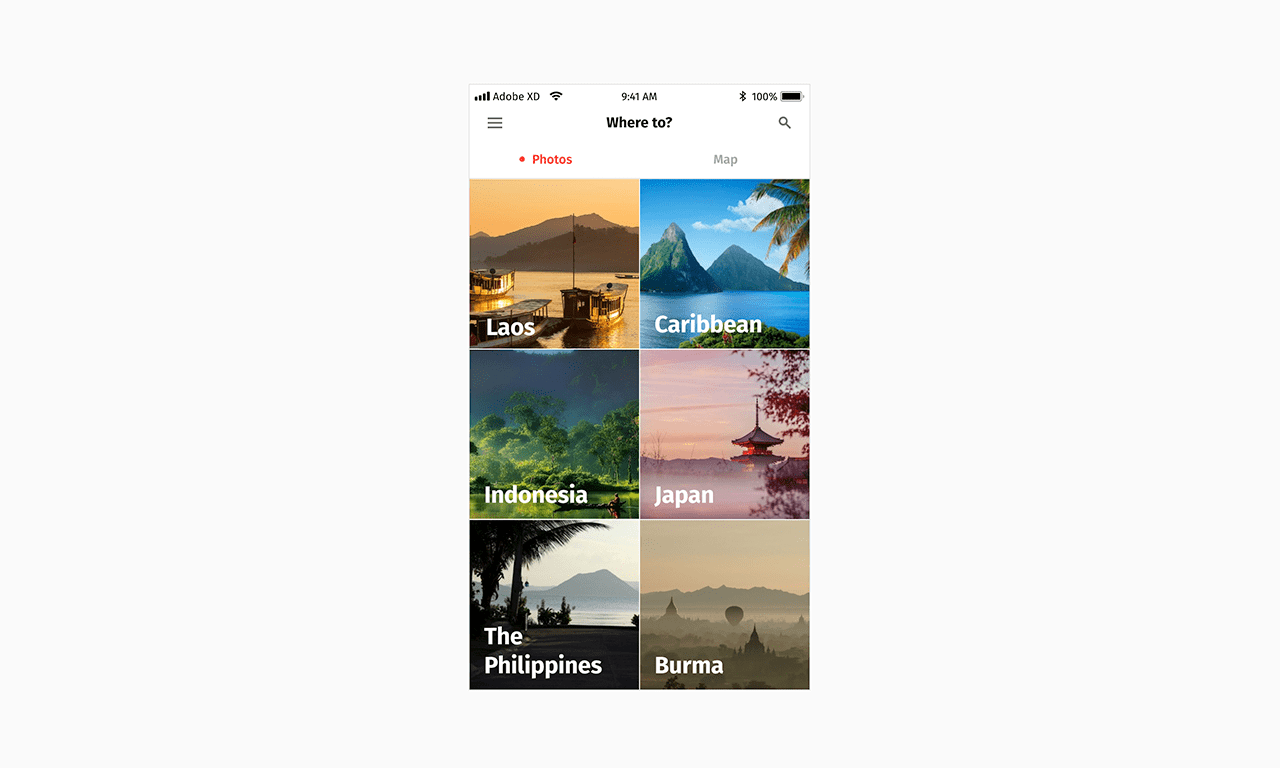Switch to the Map tab

pyautogui.click(x=725, y=160)
